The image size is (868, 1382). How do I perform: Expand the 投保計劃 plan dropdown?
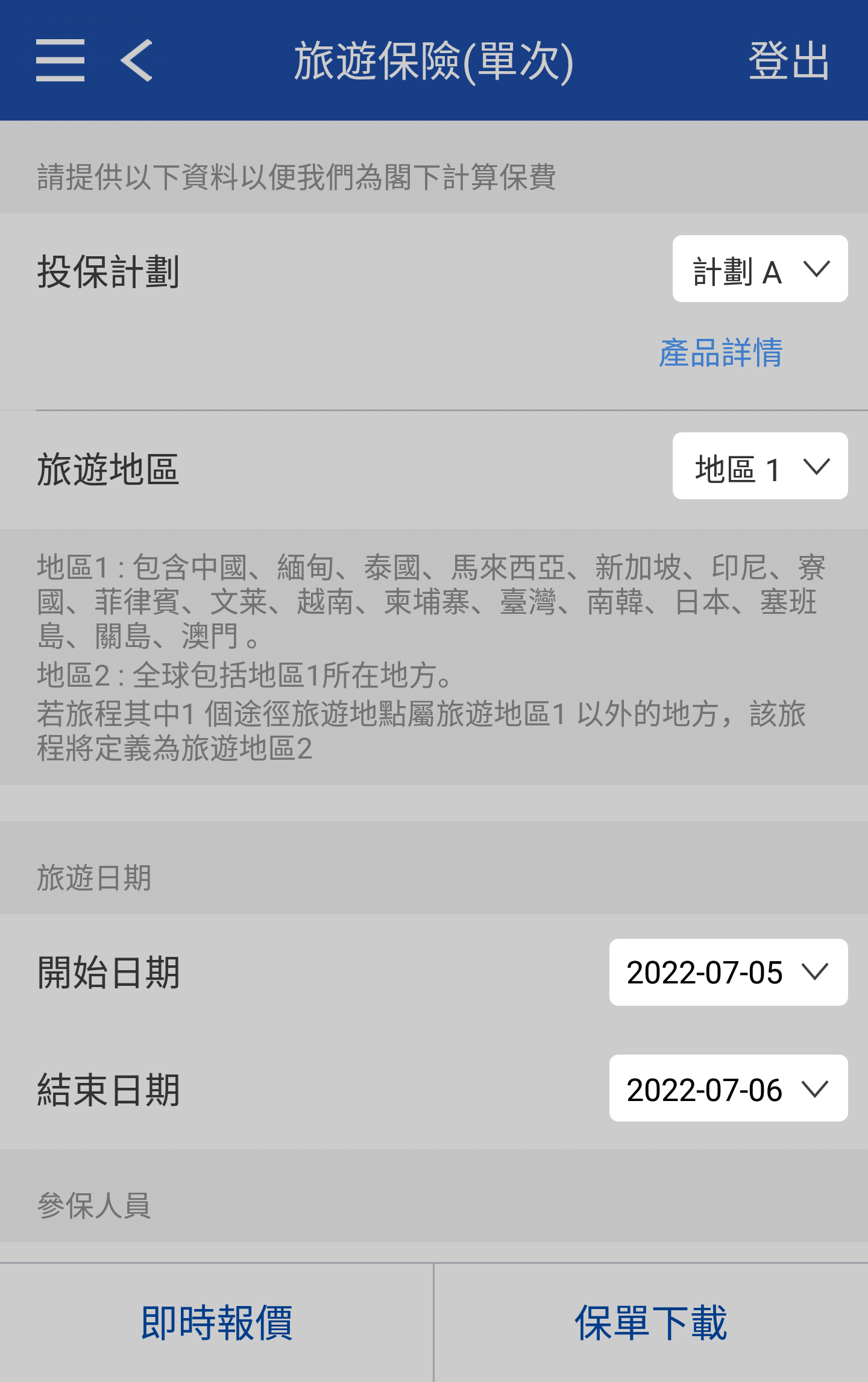click(x=759, y=269)
